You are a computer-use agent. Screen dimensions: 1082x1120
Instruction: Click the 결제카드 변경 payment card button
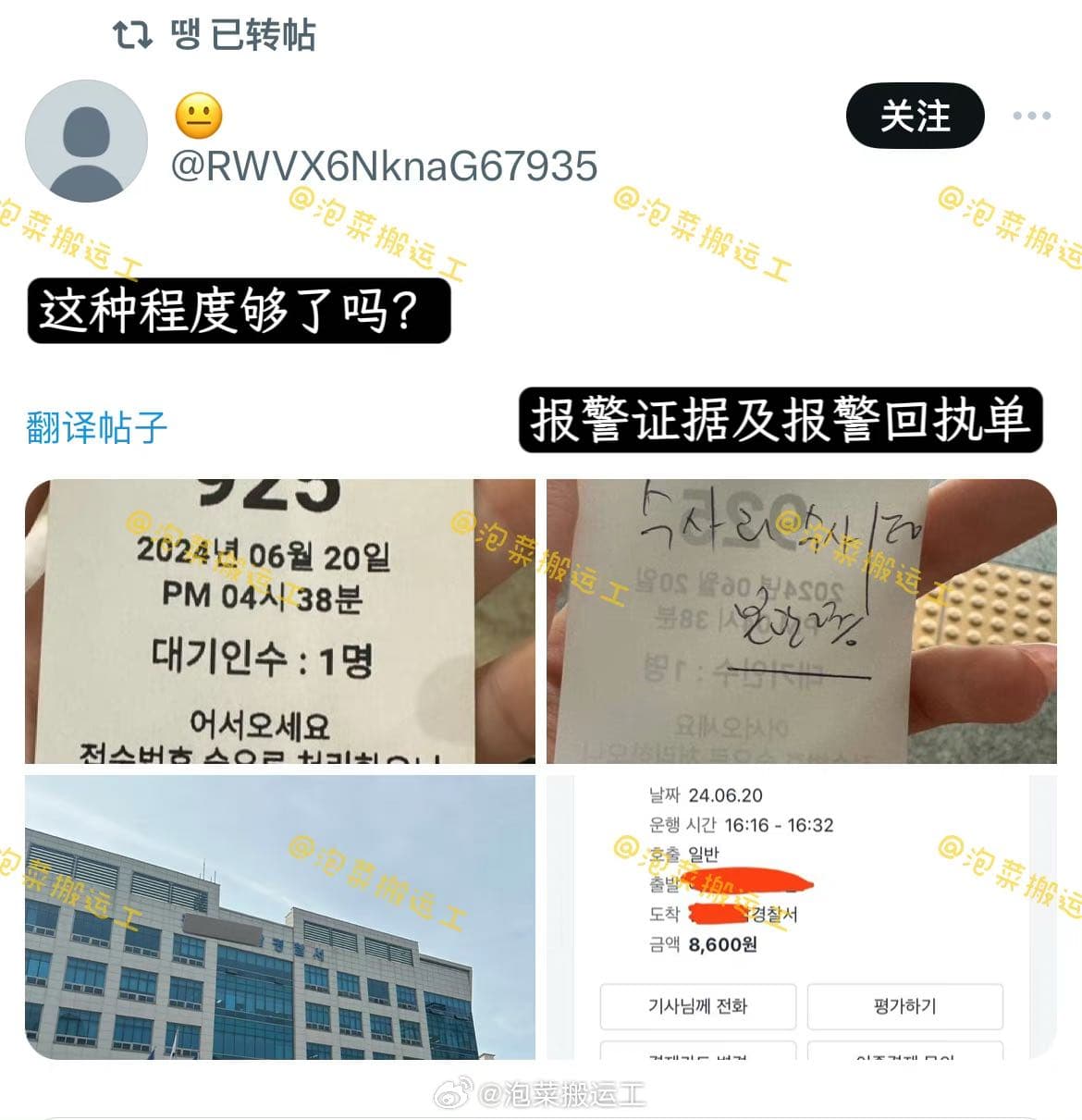coord(699,1059)
